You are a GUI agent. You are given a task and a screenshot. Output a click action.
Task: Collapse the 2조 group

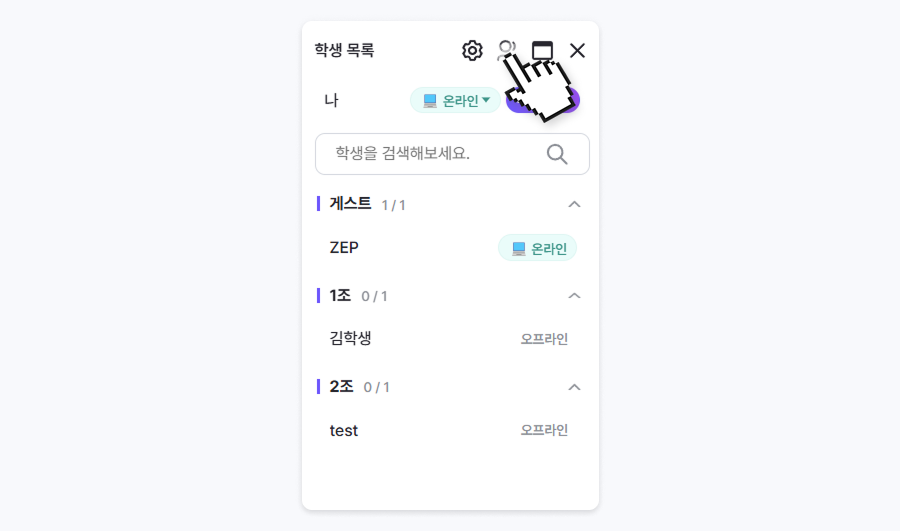pyautogui.click(x=574, y=387)
